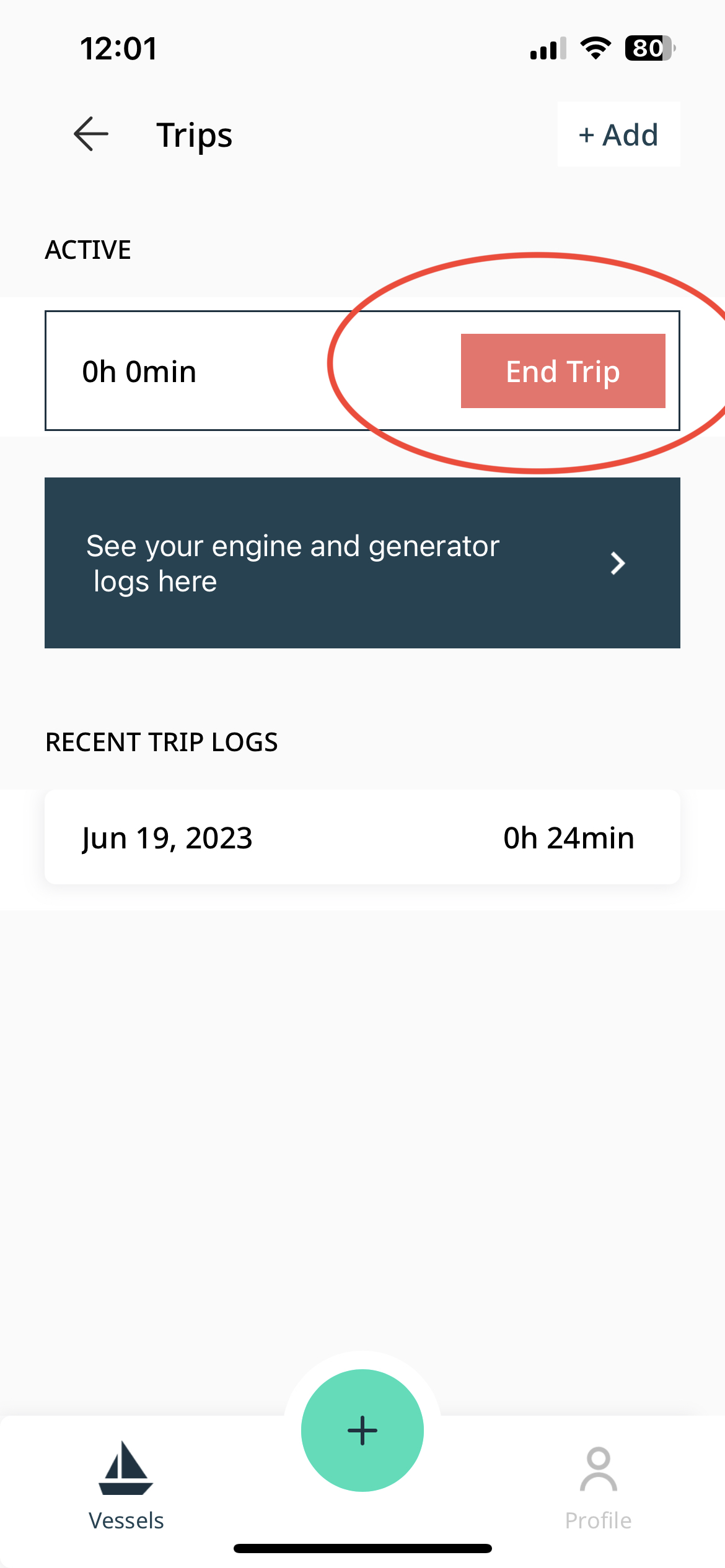Switch to the Vessels tab
Screen dimensions: 725x1568
pos(126,1486)
